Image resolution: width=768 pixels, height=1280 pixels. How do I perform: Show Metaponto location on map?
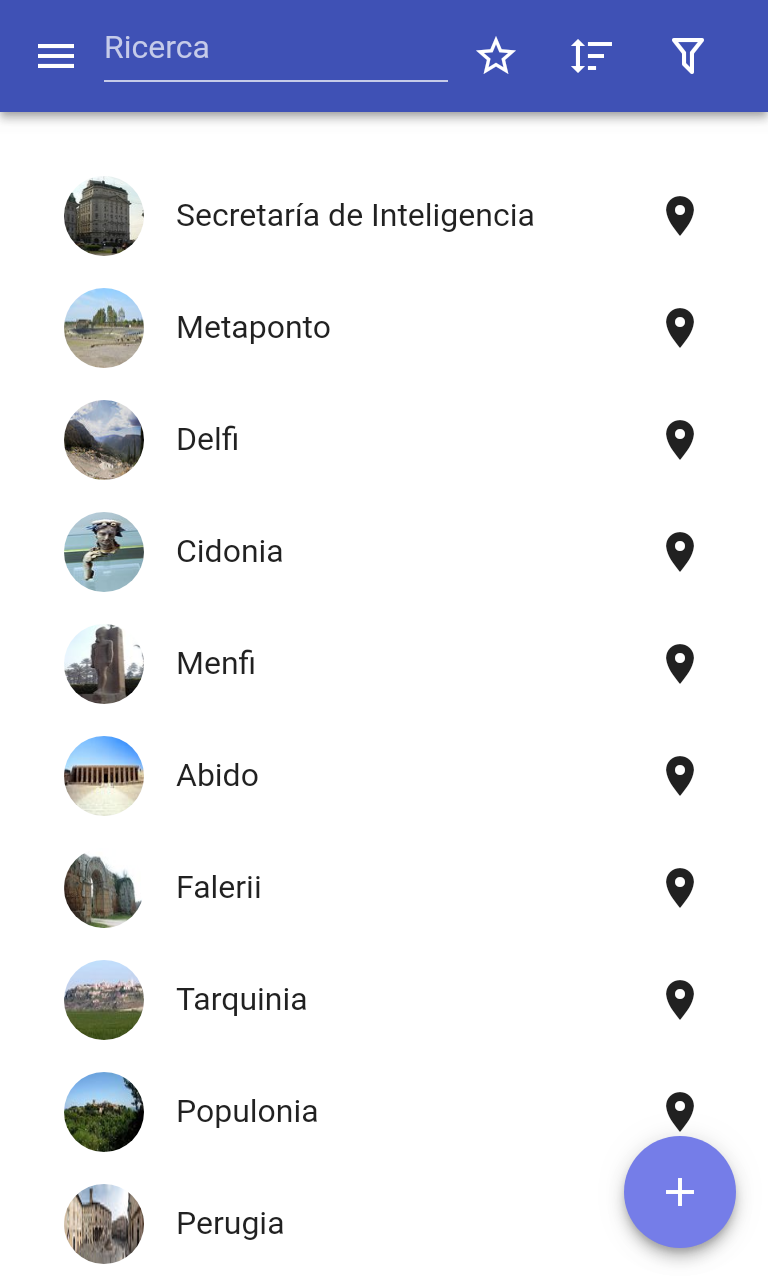(x=680, y=328)
